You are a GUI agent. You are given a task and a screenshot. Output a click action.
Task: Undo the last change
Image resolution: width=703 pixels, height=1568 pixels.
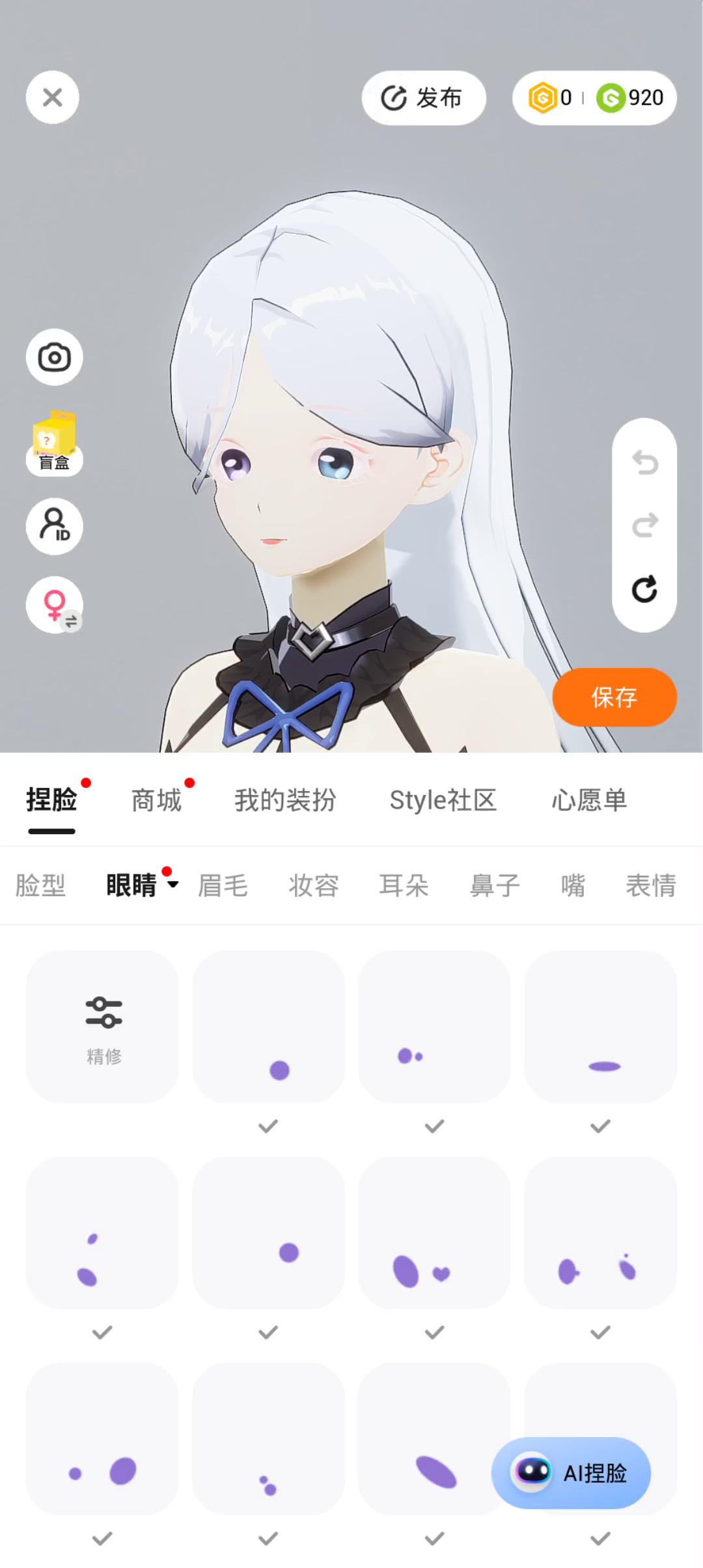coord(644,462)
